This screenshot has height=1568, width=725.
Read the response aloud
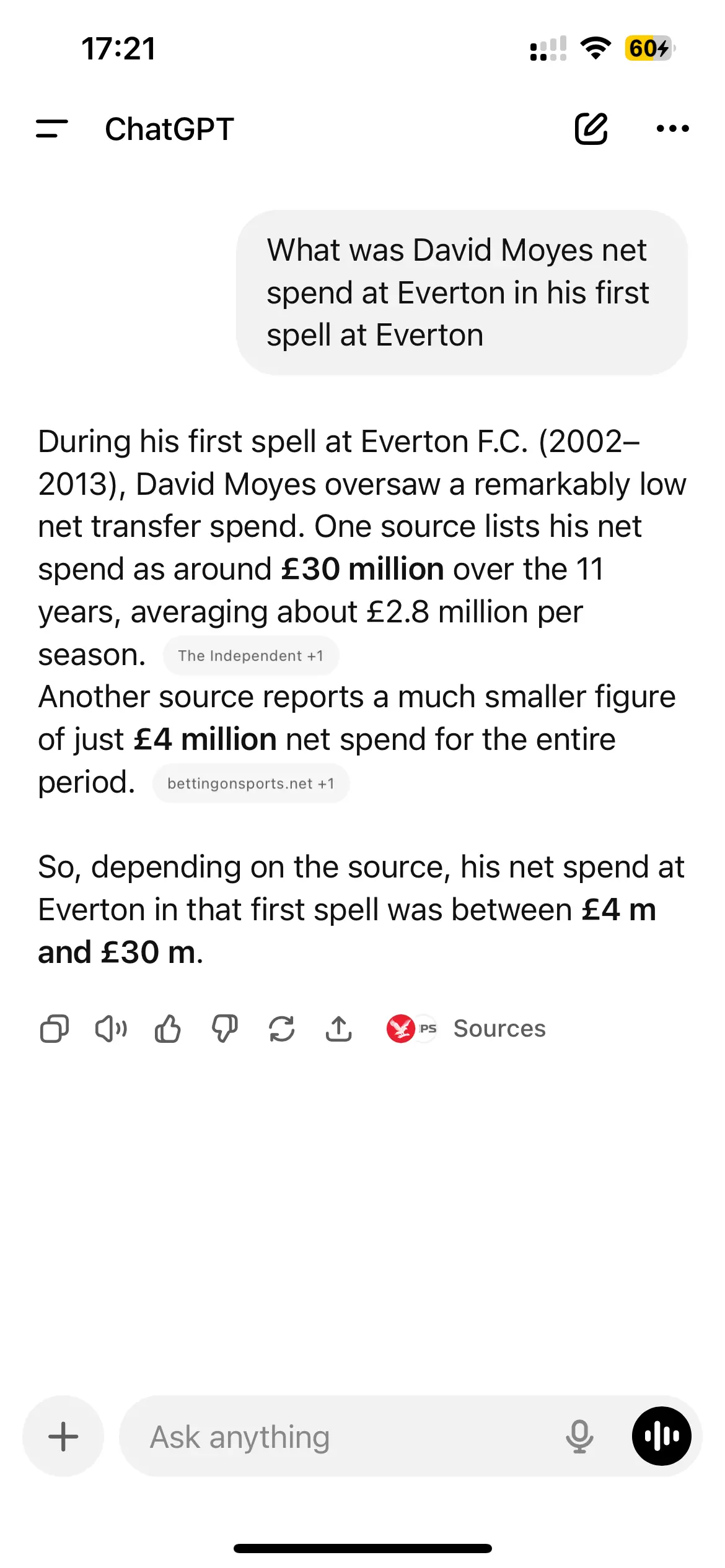point(111,1029)
